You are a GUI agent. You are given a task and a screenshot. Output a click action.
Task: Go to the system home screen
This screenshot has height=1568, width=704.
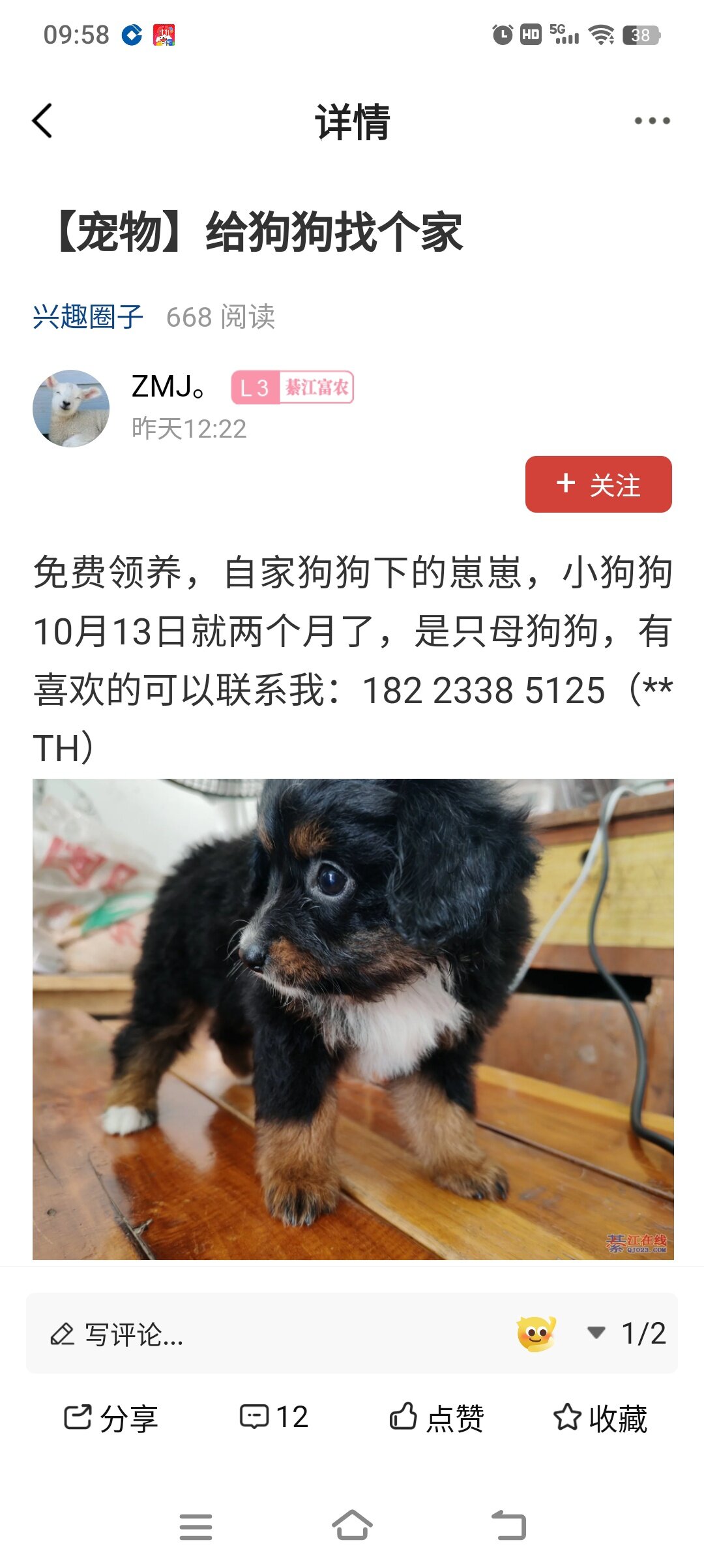pyautogui.click(x=352, y=1526)
